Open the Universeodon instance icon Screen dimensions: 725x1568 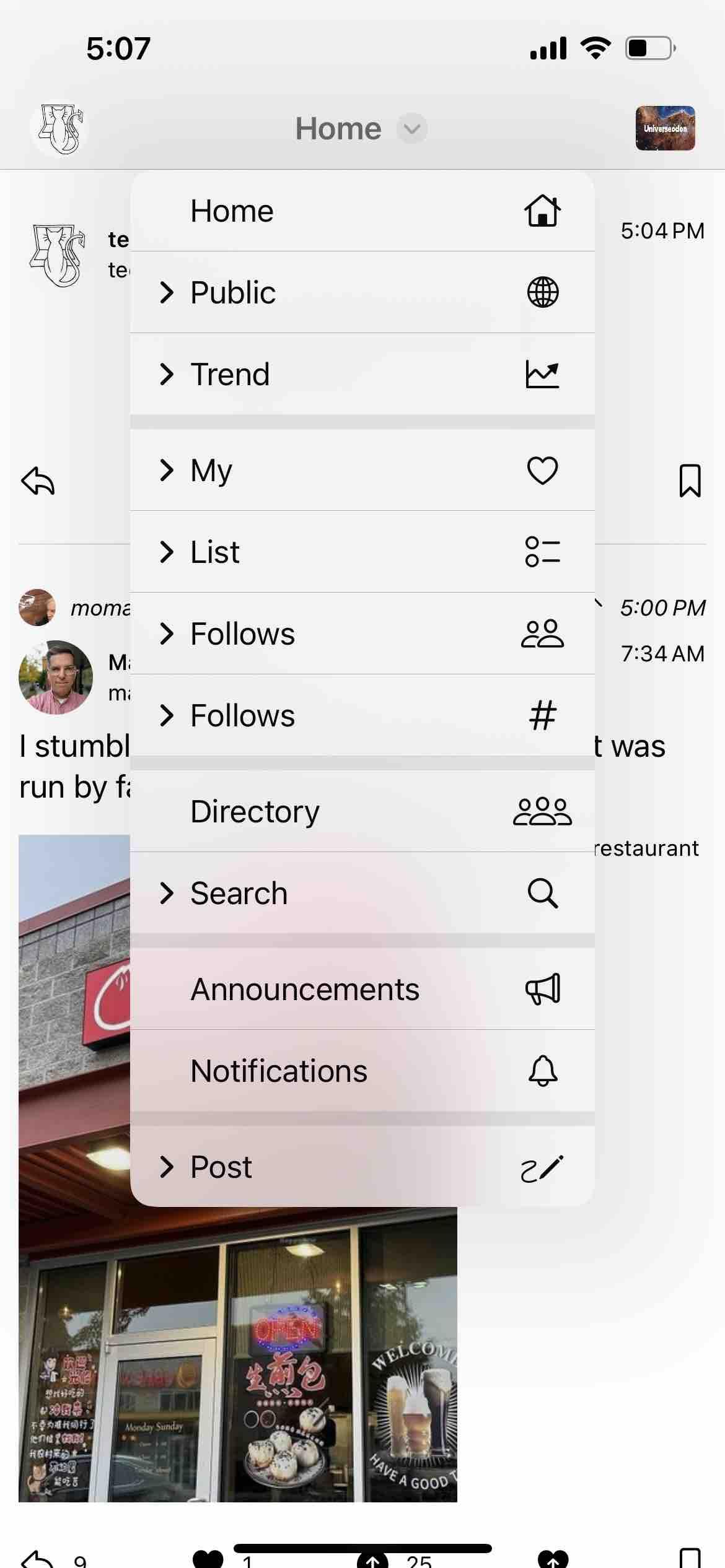coord(665,129)
